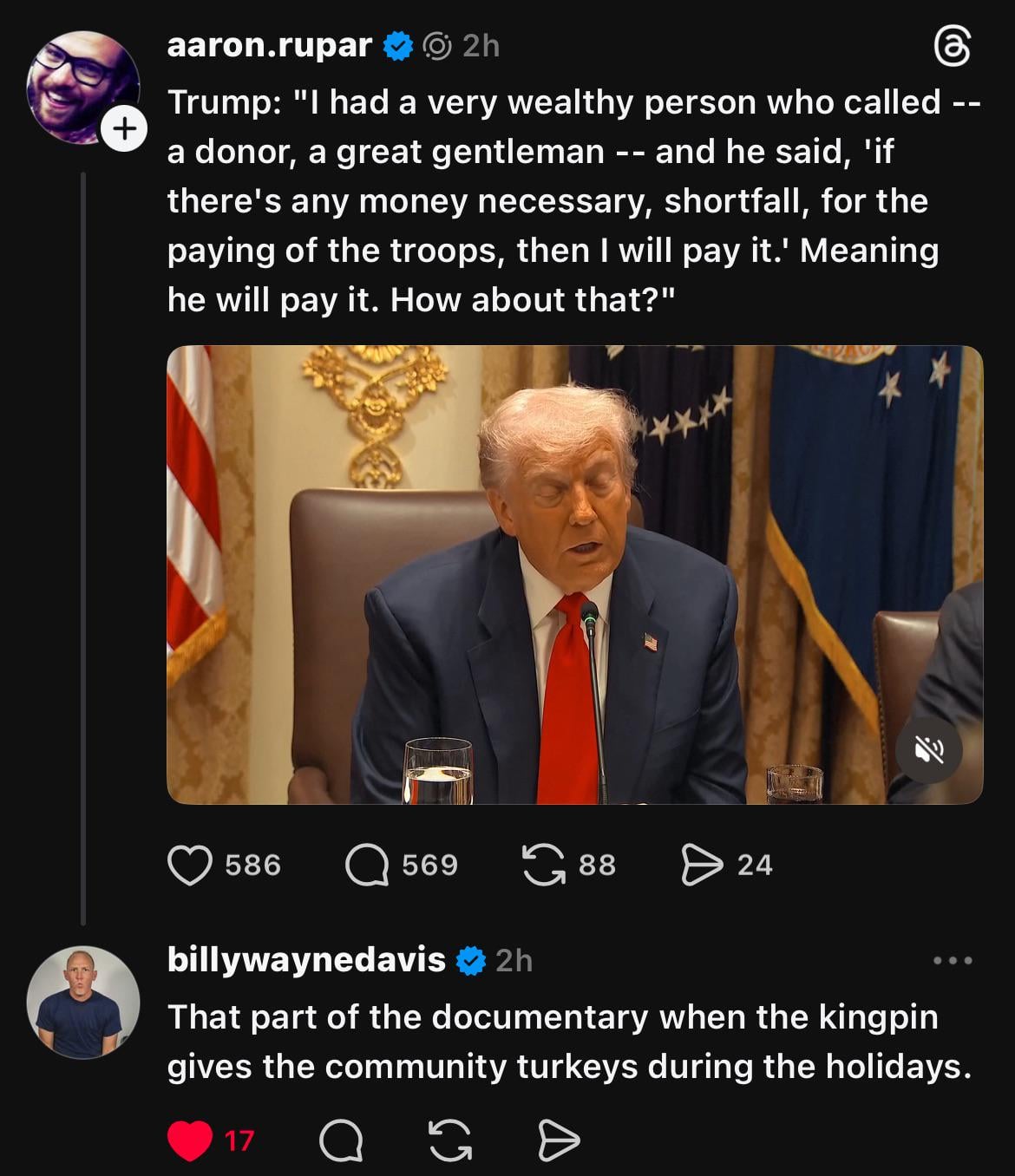The width and height of the screenshot is (1015, 1176).
Task: Repost billywaynedavis's reply
Action: click(x=450, y=1140)
